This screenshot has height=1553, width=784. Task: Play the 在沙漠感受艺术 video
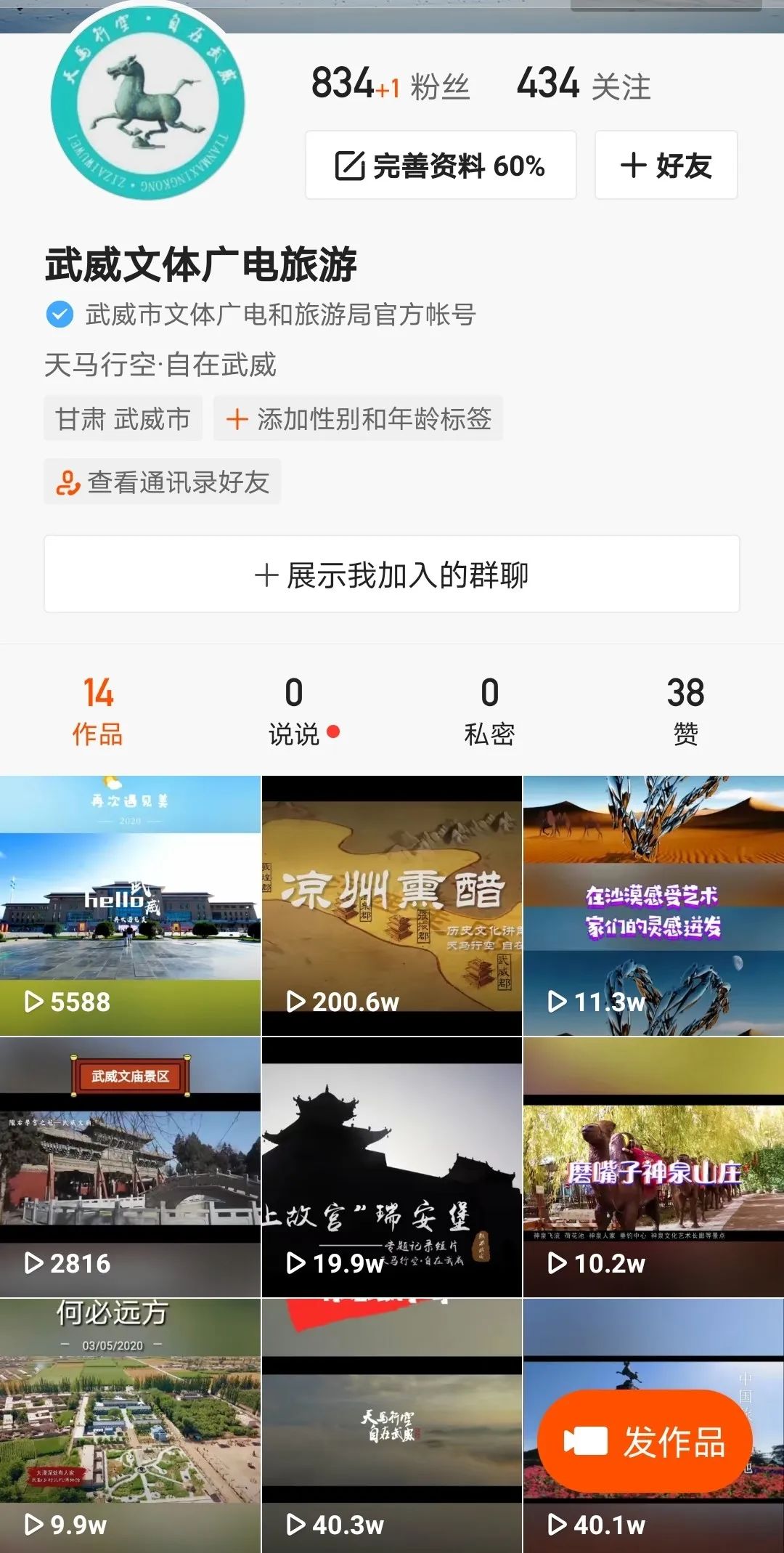point(653,906)
